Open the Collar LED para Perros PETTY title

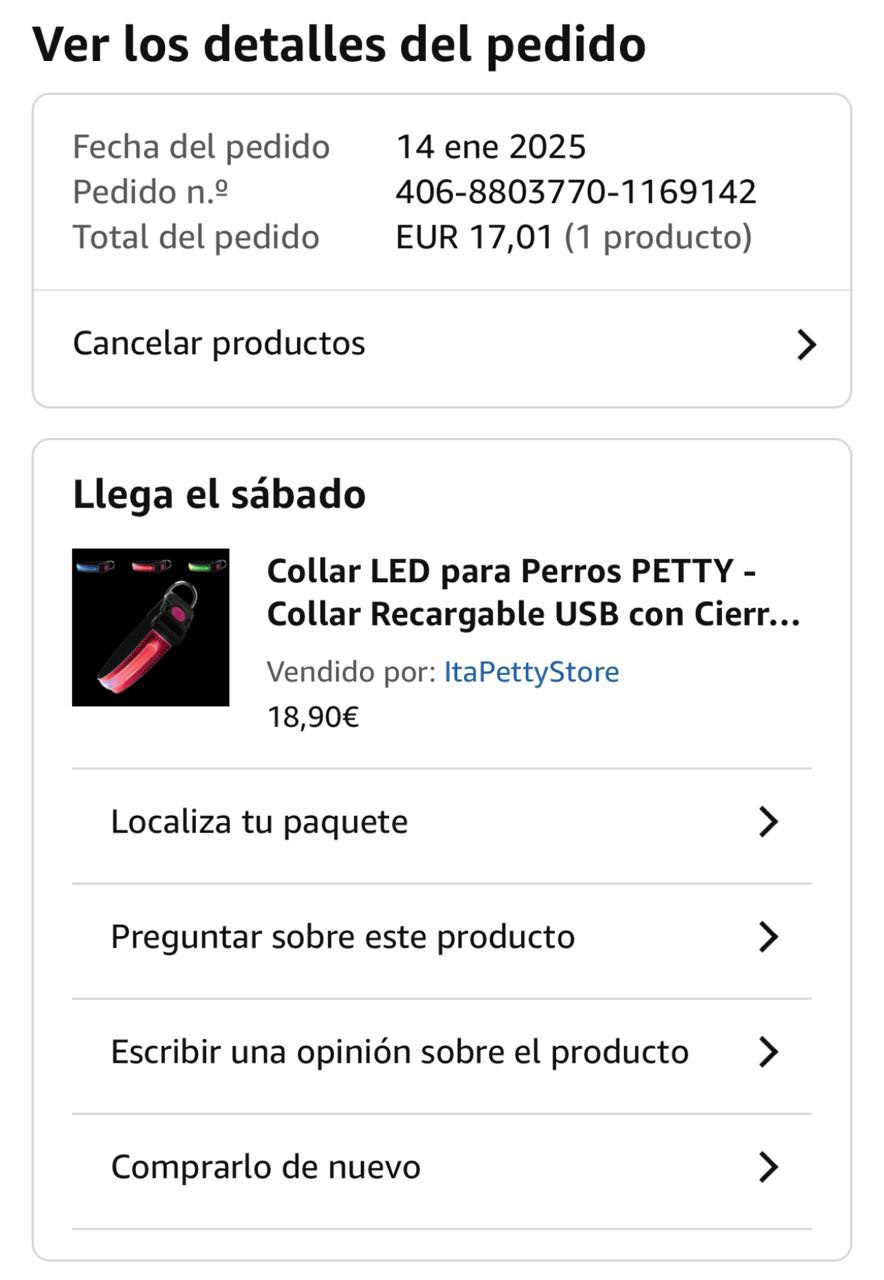(533, 593)
